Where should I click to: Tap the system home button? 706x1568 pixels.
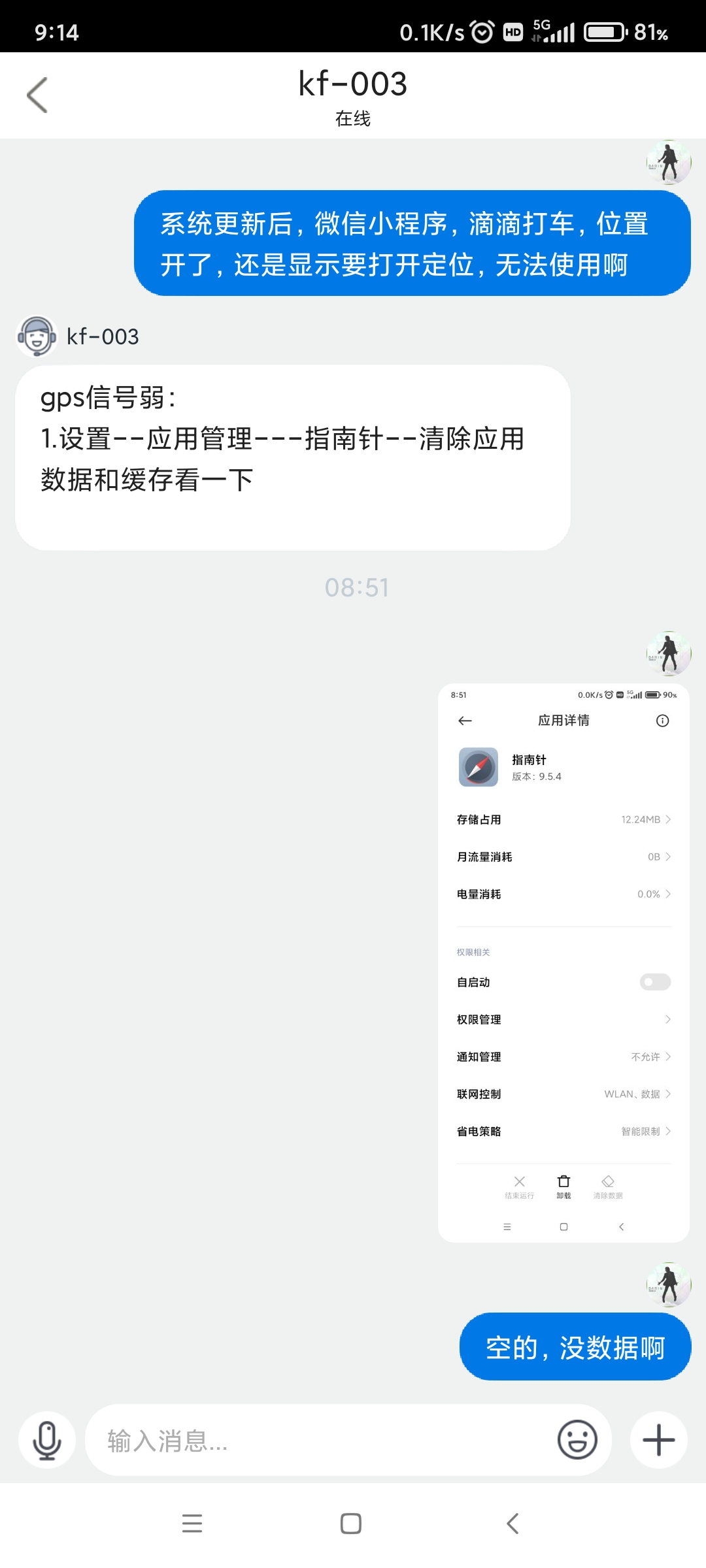(351, 1524)
